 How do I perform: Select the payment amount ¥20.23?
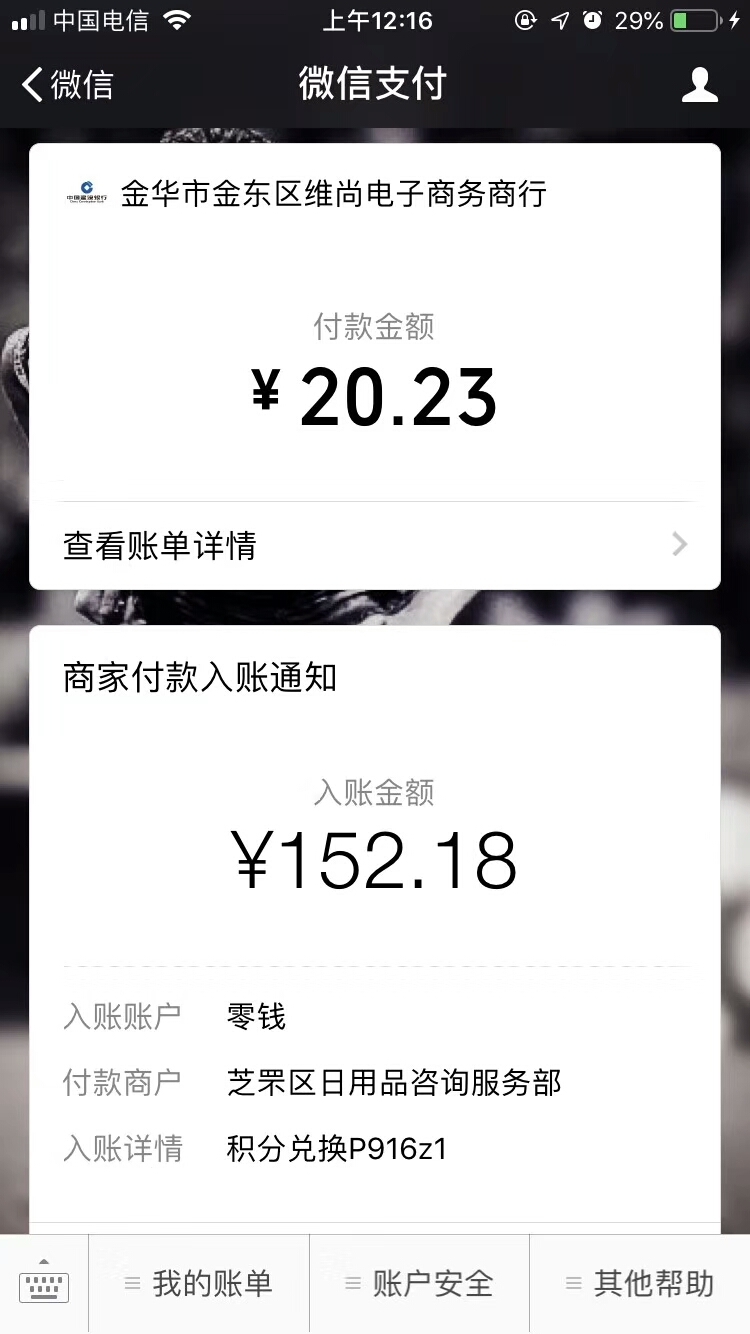click(x=375, y=398)
